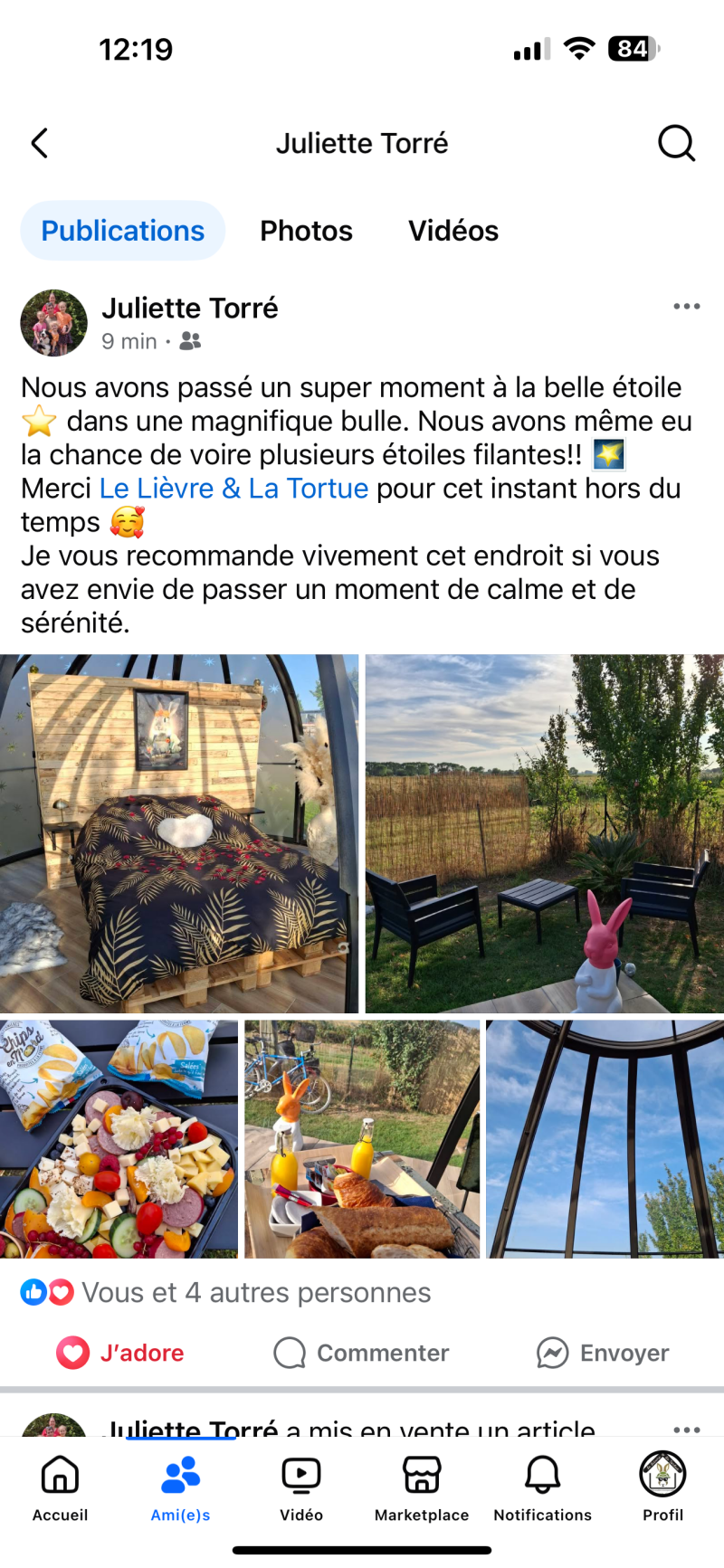Open the snack platter photo
The width and height of the screenshot is (724, 1568).
tap(119, 1139)
